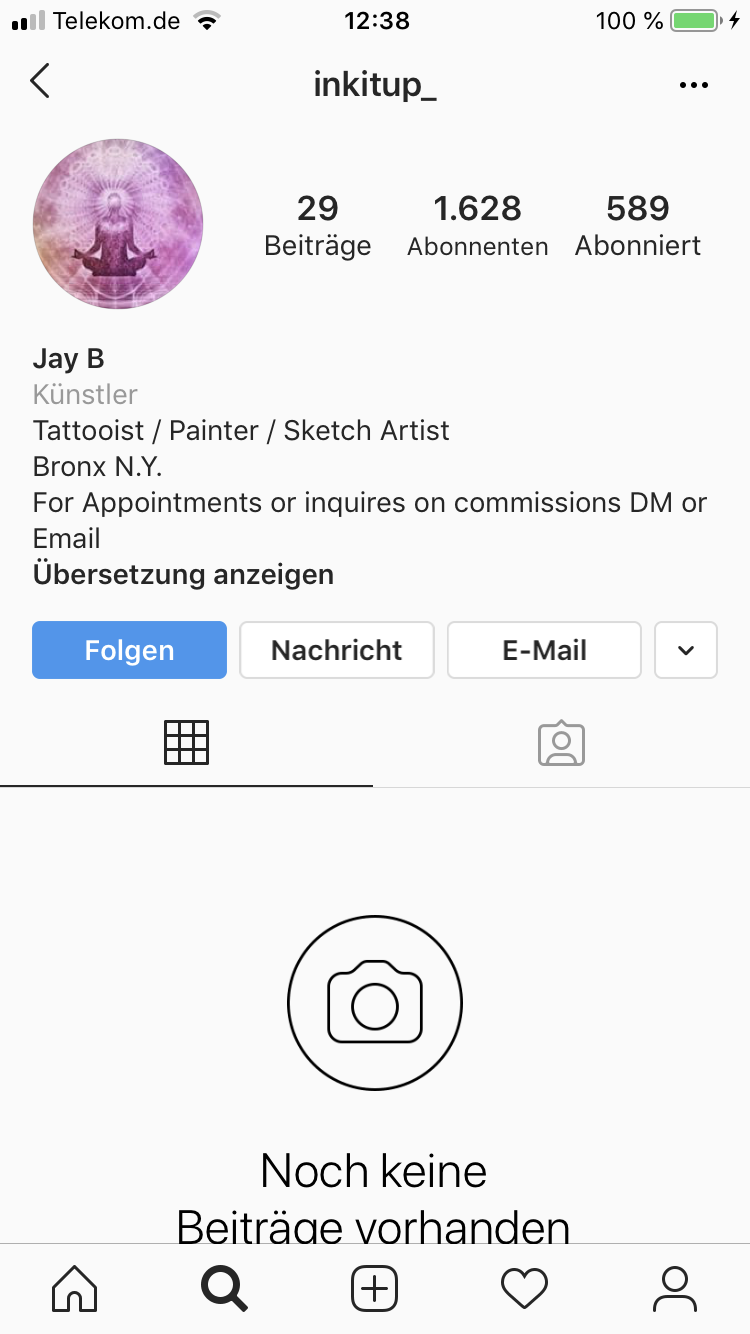
Task: Open the activity heart tab
Action: tap(524, 1288)
